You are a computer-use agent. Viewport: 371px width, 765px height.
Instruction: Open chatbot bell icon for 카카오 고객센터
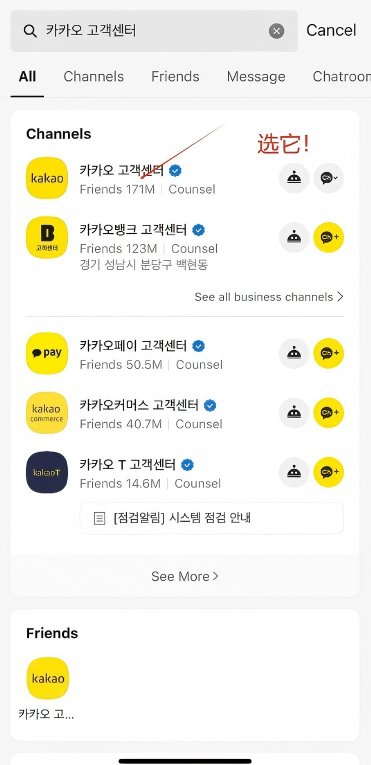point(294,178)
